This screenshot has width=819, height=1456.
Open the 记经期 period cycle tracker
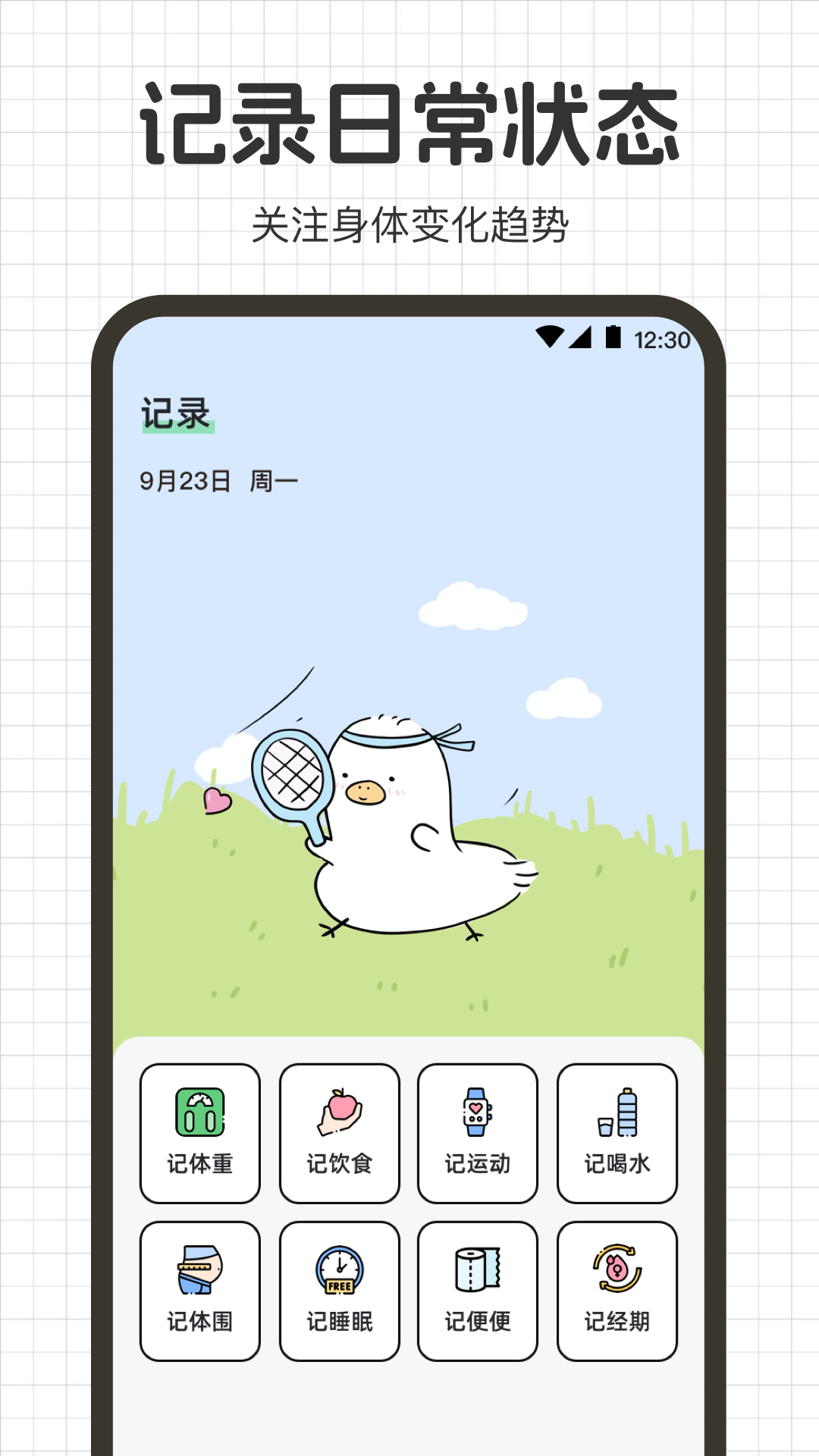[617, 1288]
